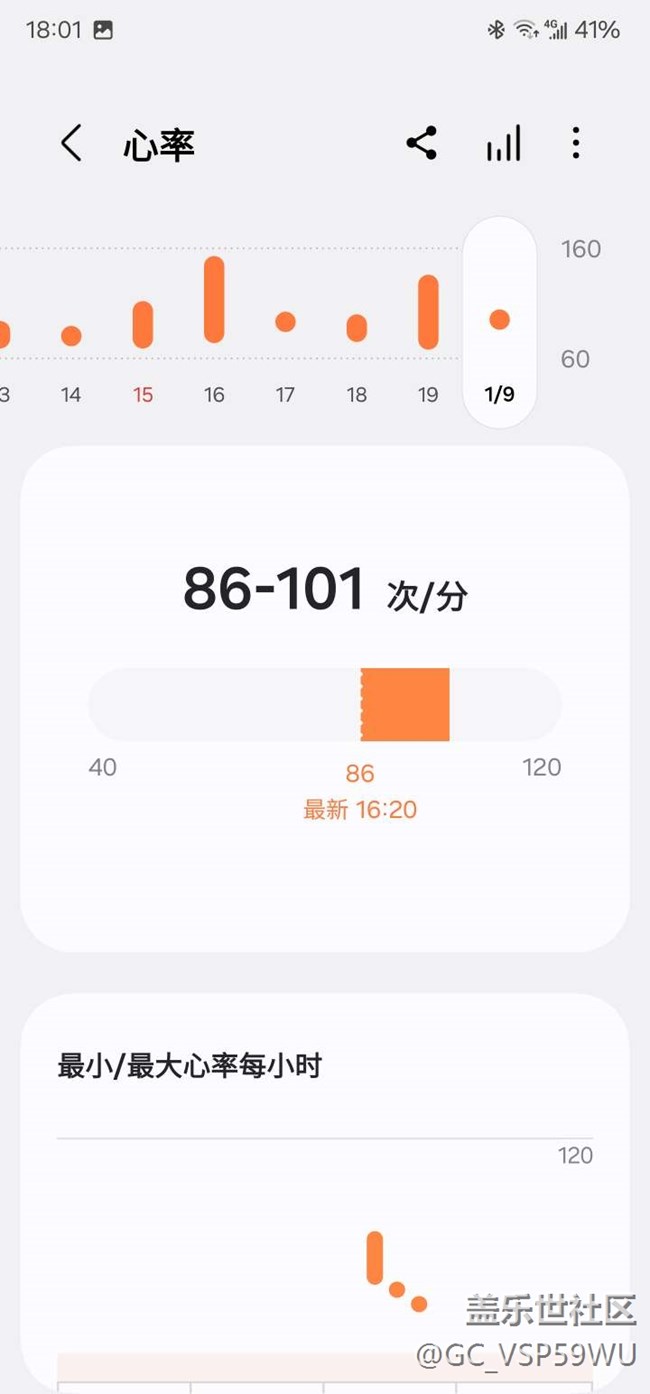Share the heart rate data
This screenshot has width=650, height=1394.
[x=422, y=144]
